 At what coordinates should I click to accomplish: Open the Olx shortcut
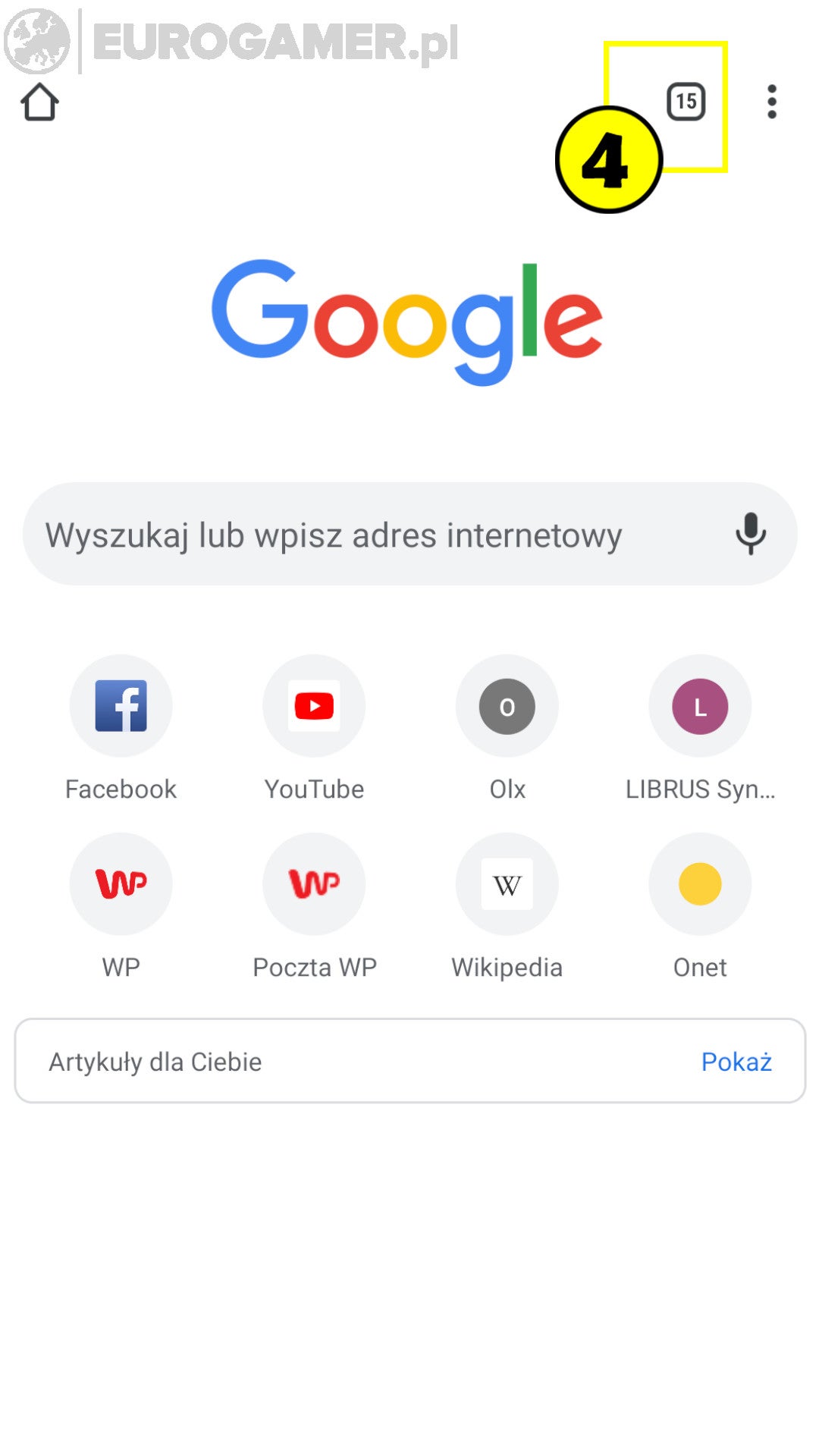(507, 706)
